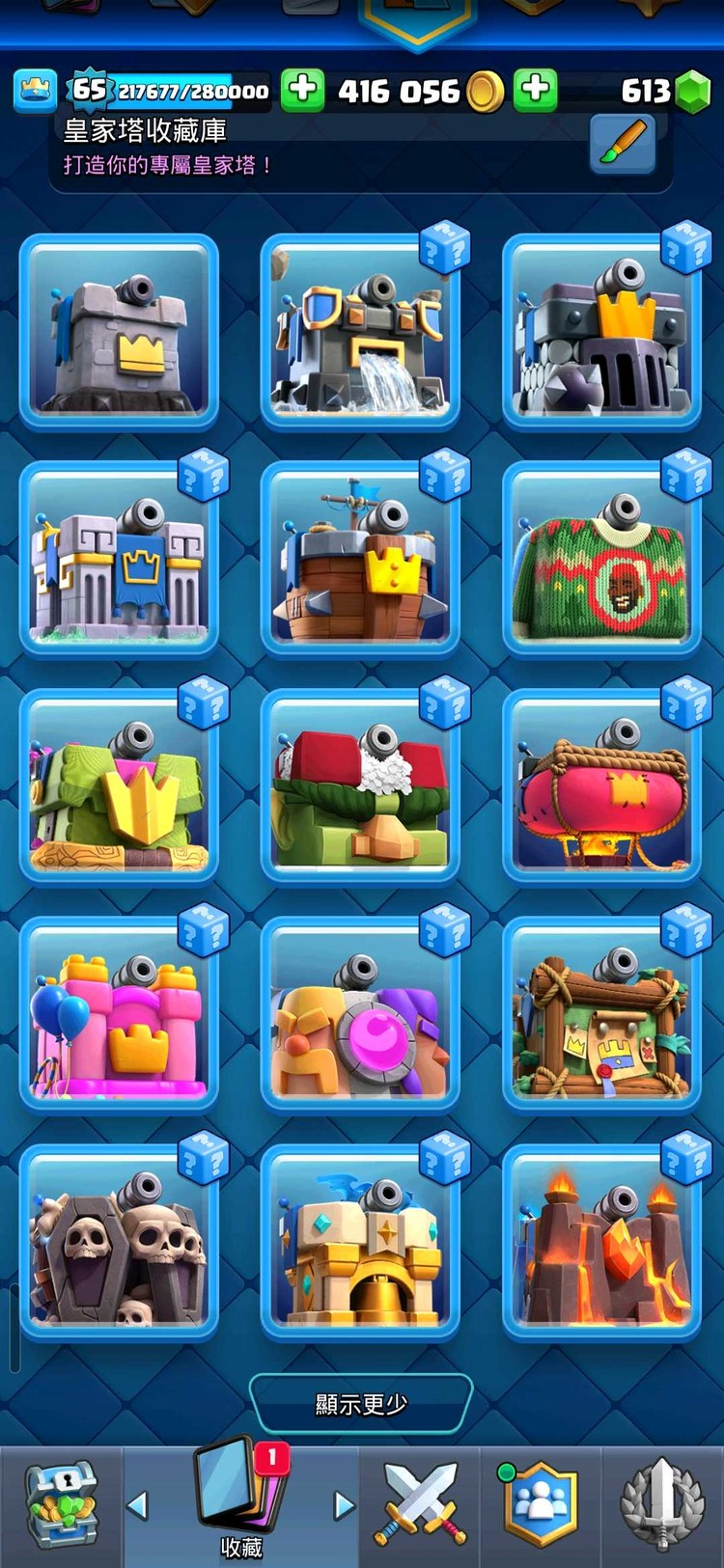Open the shop treasure chest tab
The width and height of the screenshot is (724, 1568).
tap(61, 1505)
